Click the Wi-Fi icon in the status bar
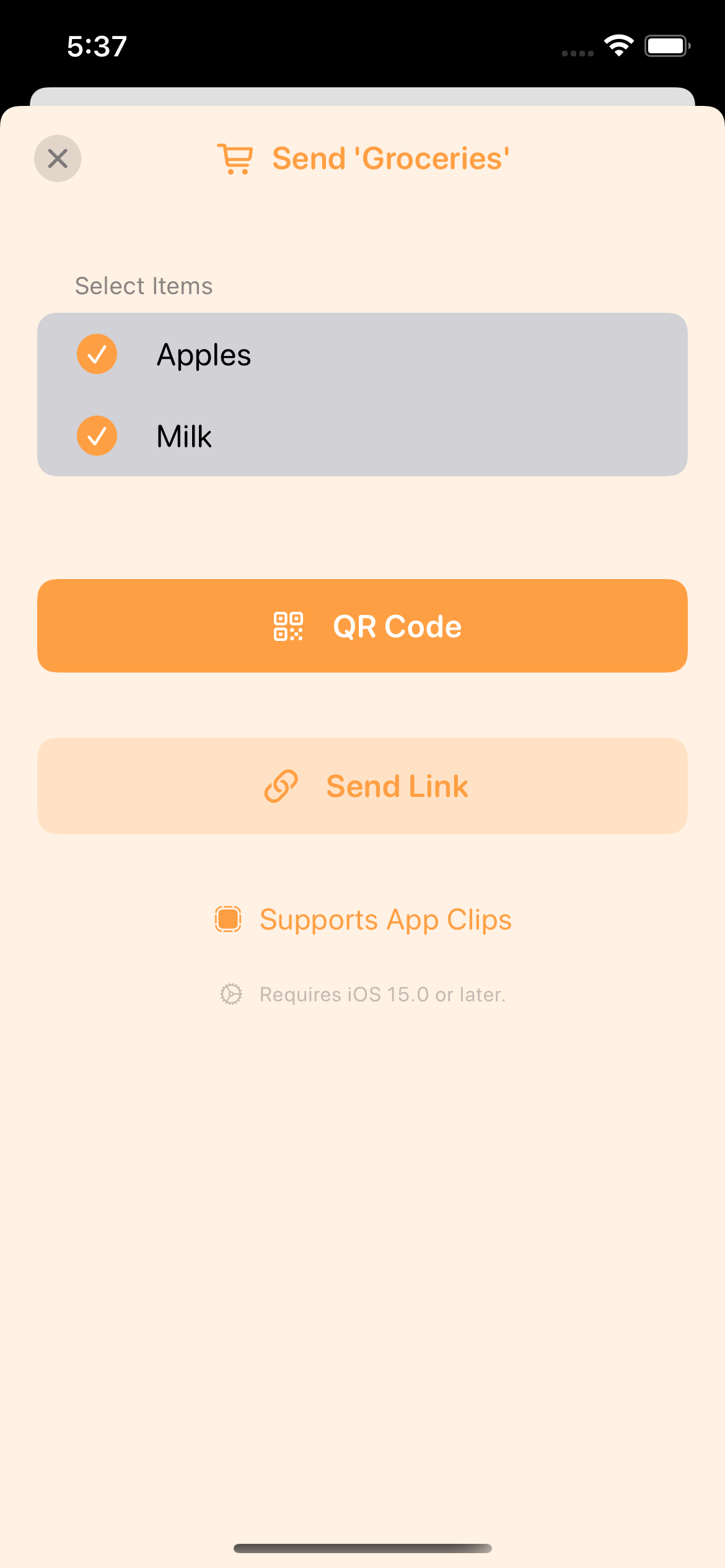The width and height of the screenshot is (725, 1568). click(x=618, y=43)
